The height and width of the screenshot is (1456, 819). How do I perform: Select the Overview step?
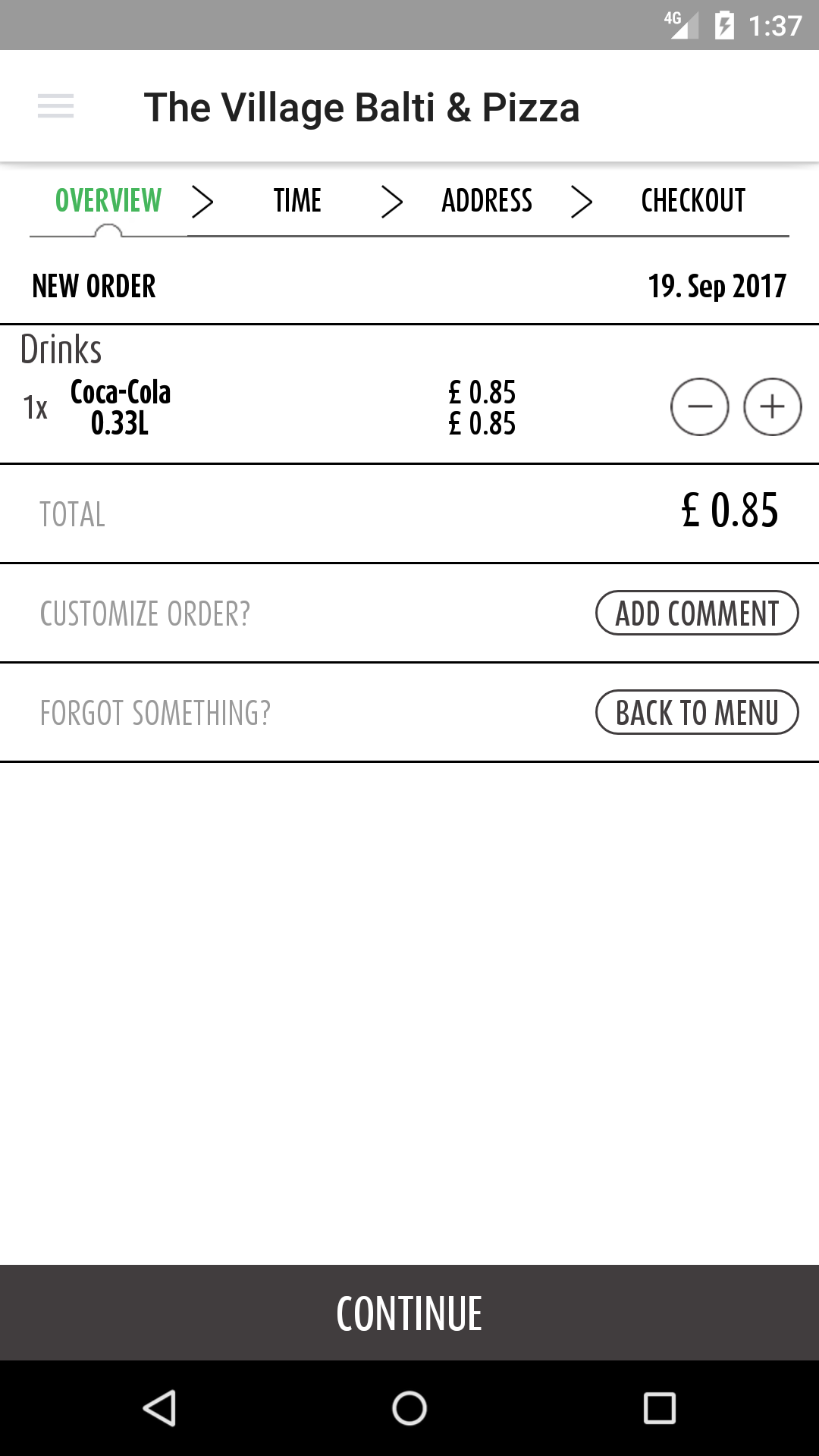(108, 201)
